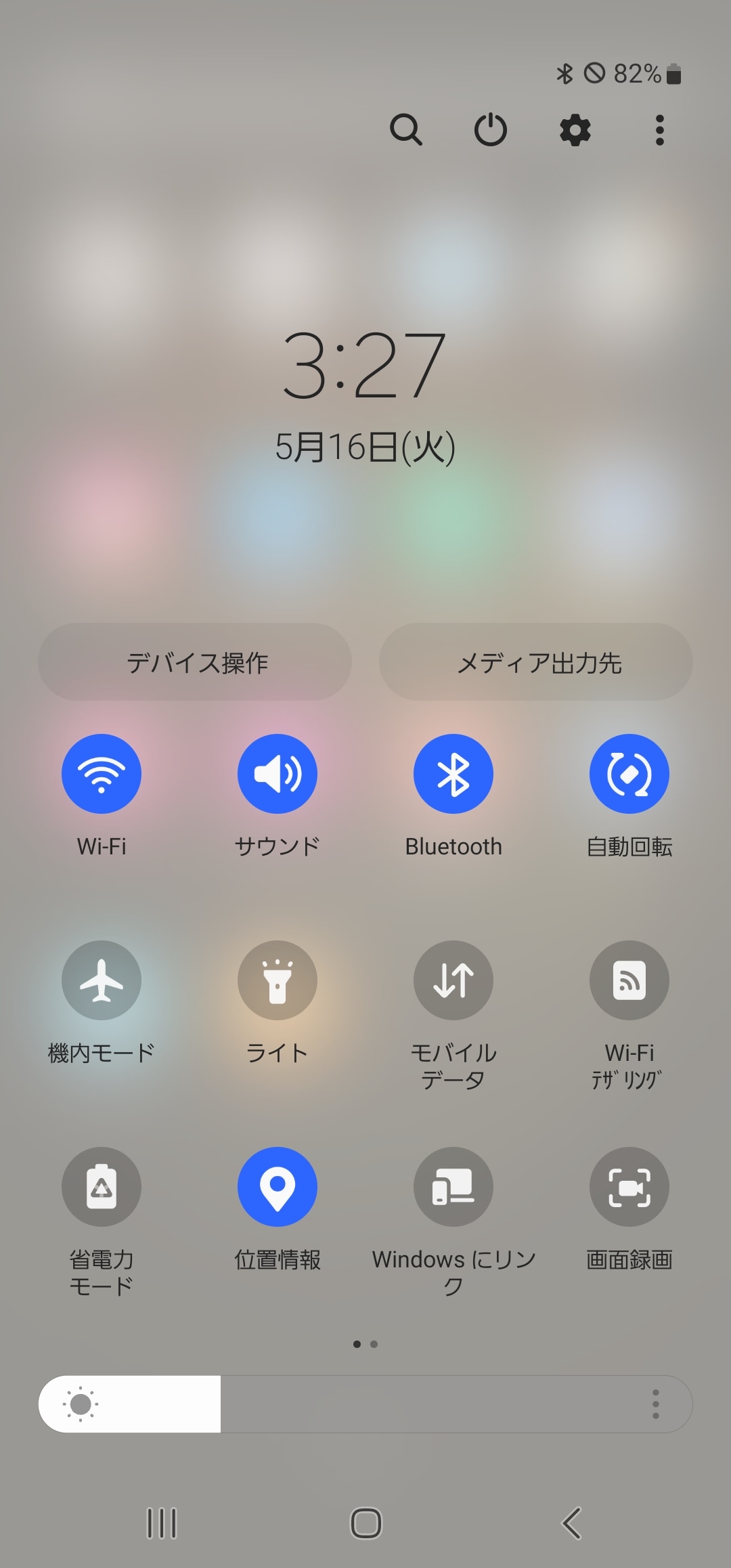
Task: Open settings via the gear icon
Action: coord(575,129)
